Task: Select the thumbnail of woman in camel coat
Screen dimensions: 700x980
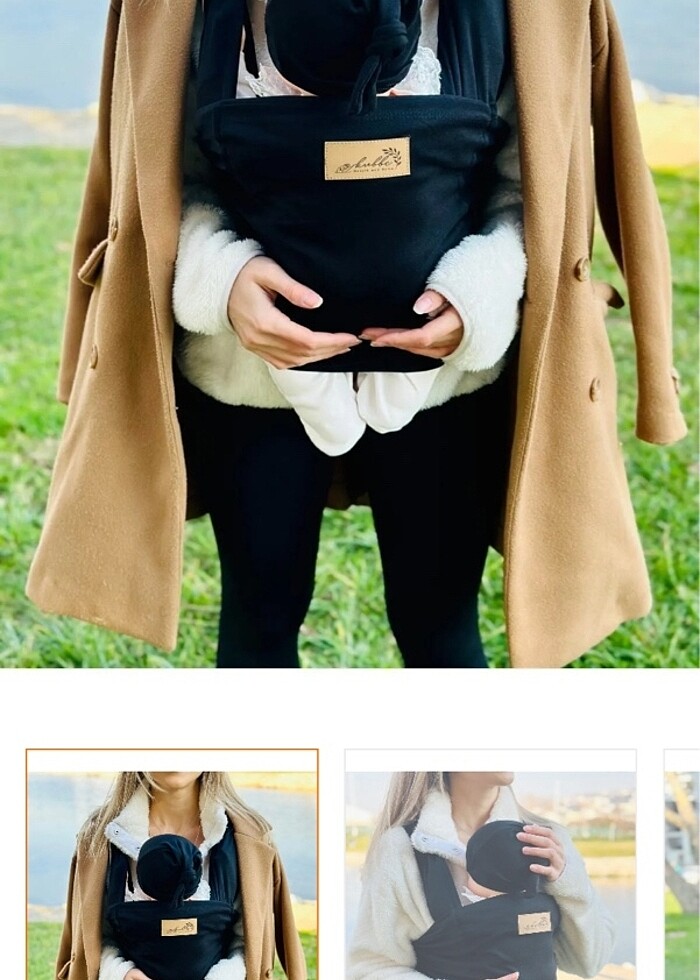Action: 172,865
